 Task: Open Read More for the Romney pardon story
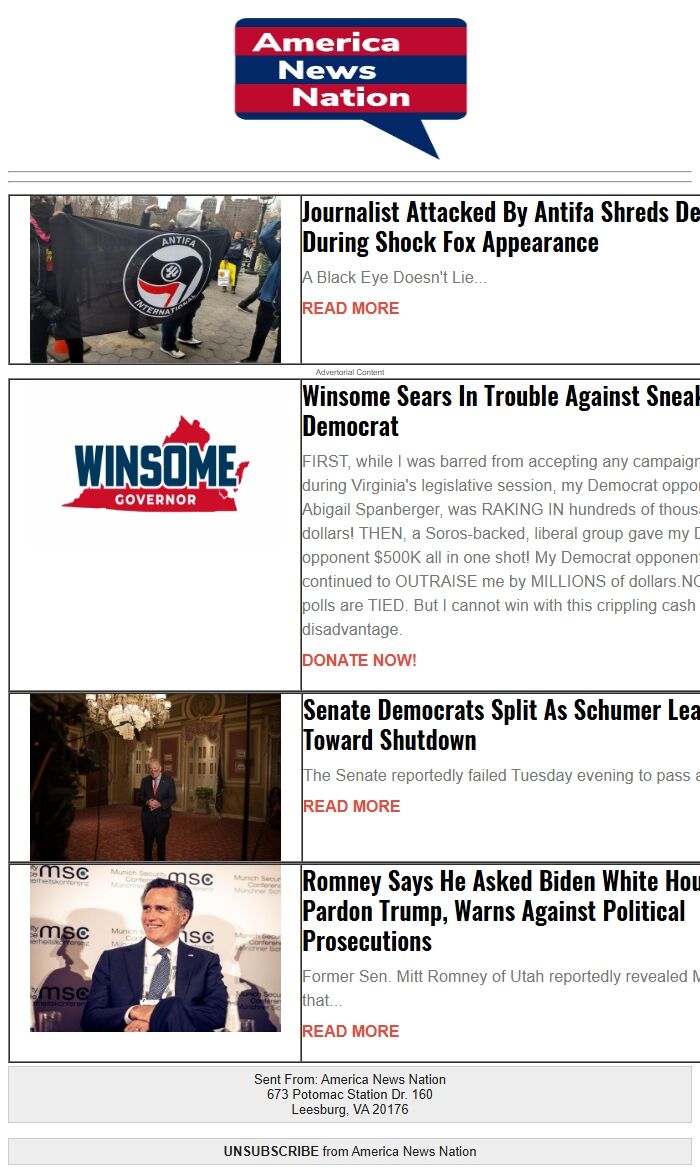coord(350,1031)
